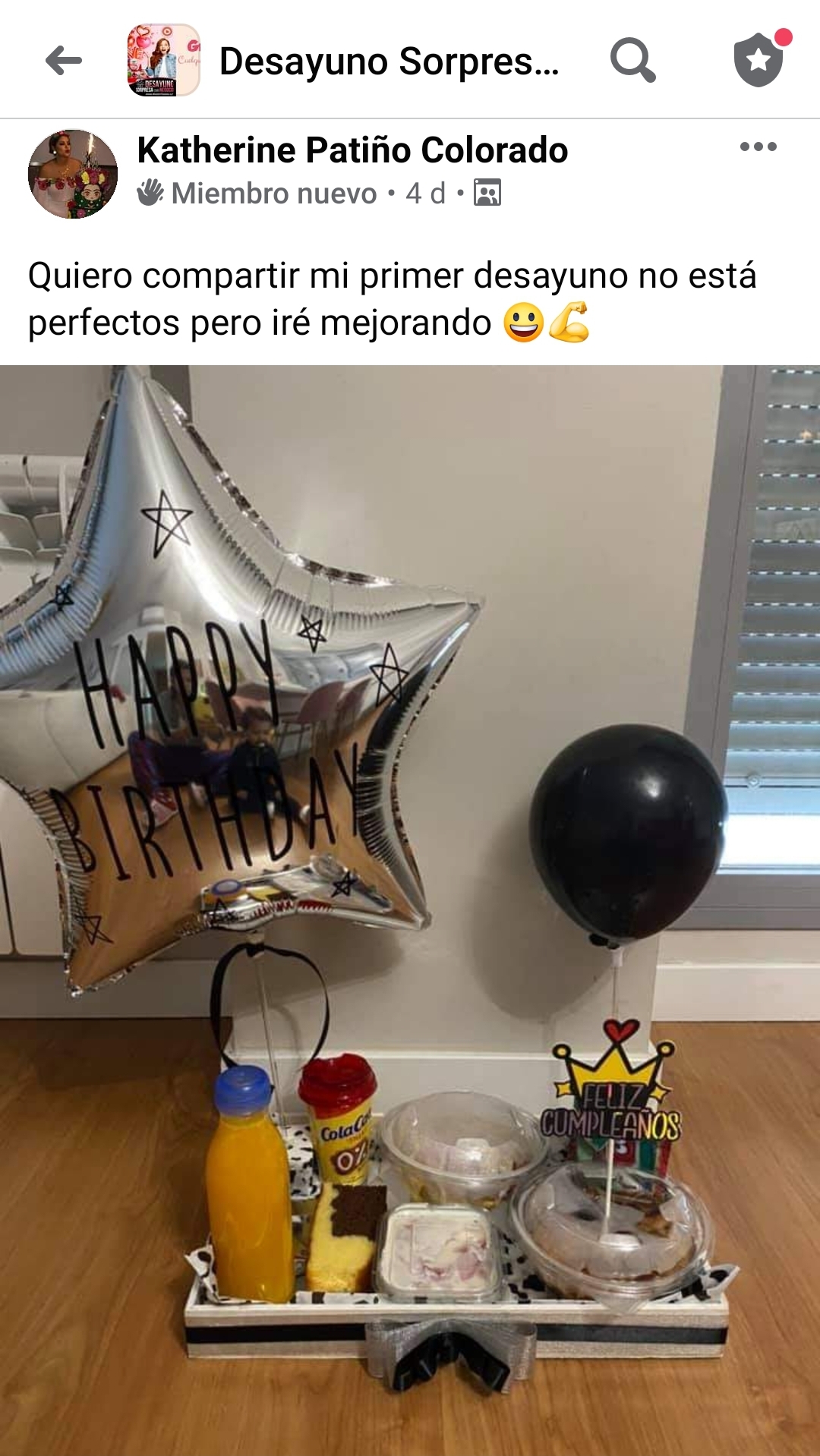The image size is (820, 1456).
Task: Open the birthday breakfast photo
Action: click(410, 909)
